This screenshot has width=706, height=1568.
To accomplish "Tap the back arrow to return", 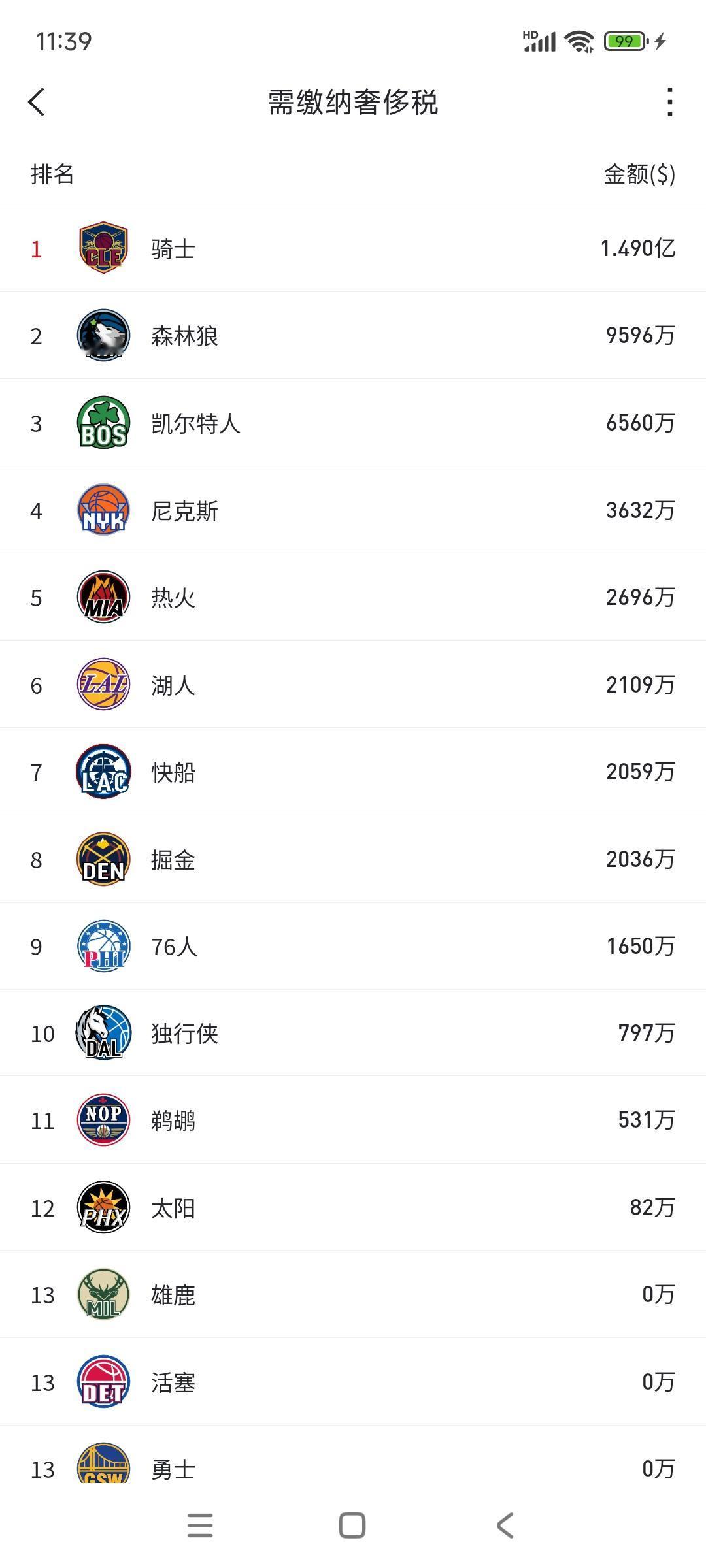I will (37, 103).
